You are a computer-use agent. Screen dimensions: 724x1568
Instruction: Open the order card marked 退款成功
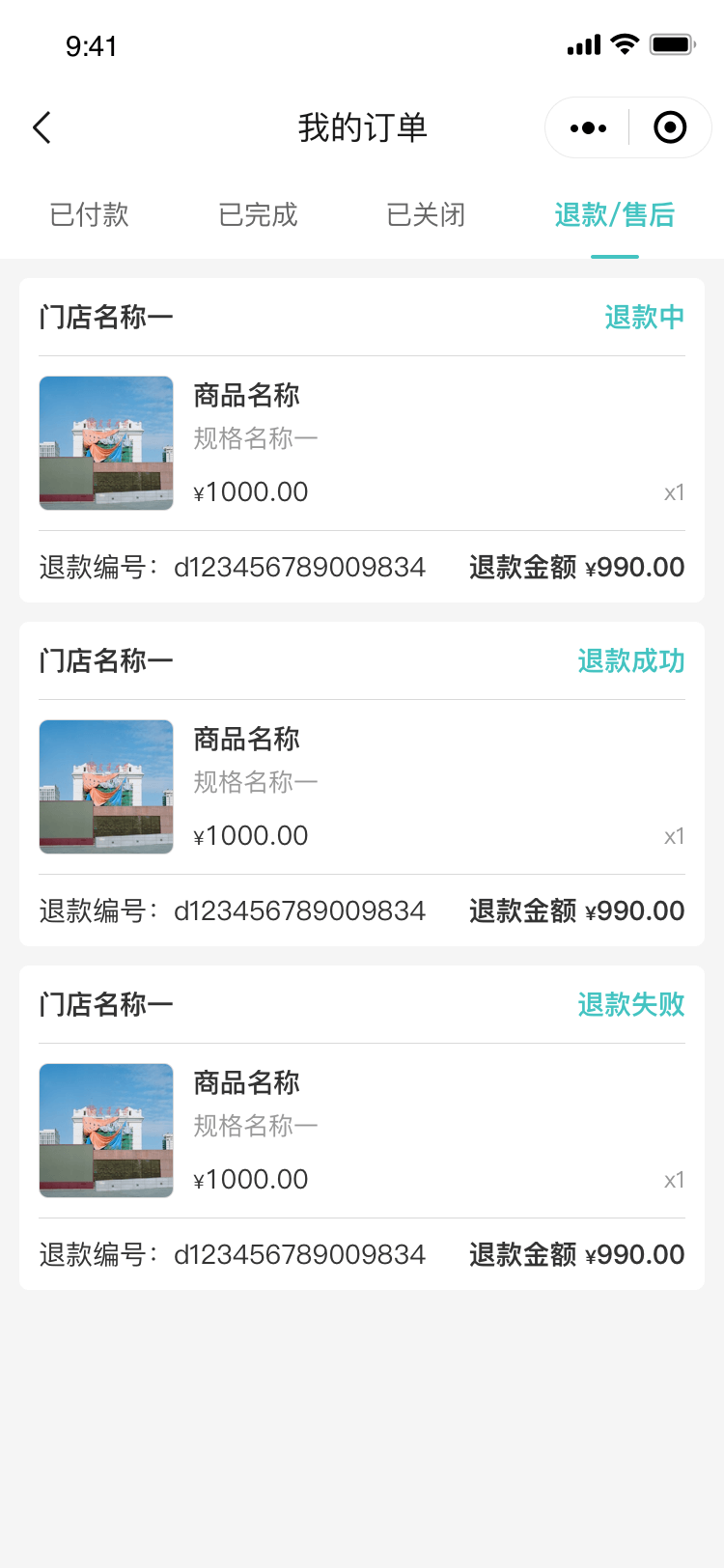[362, 786]
